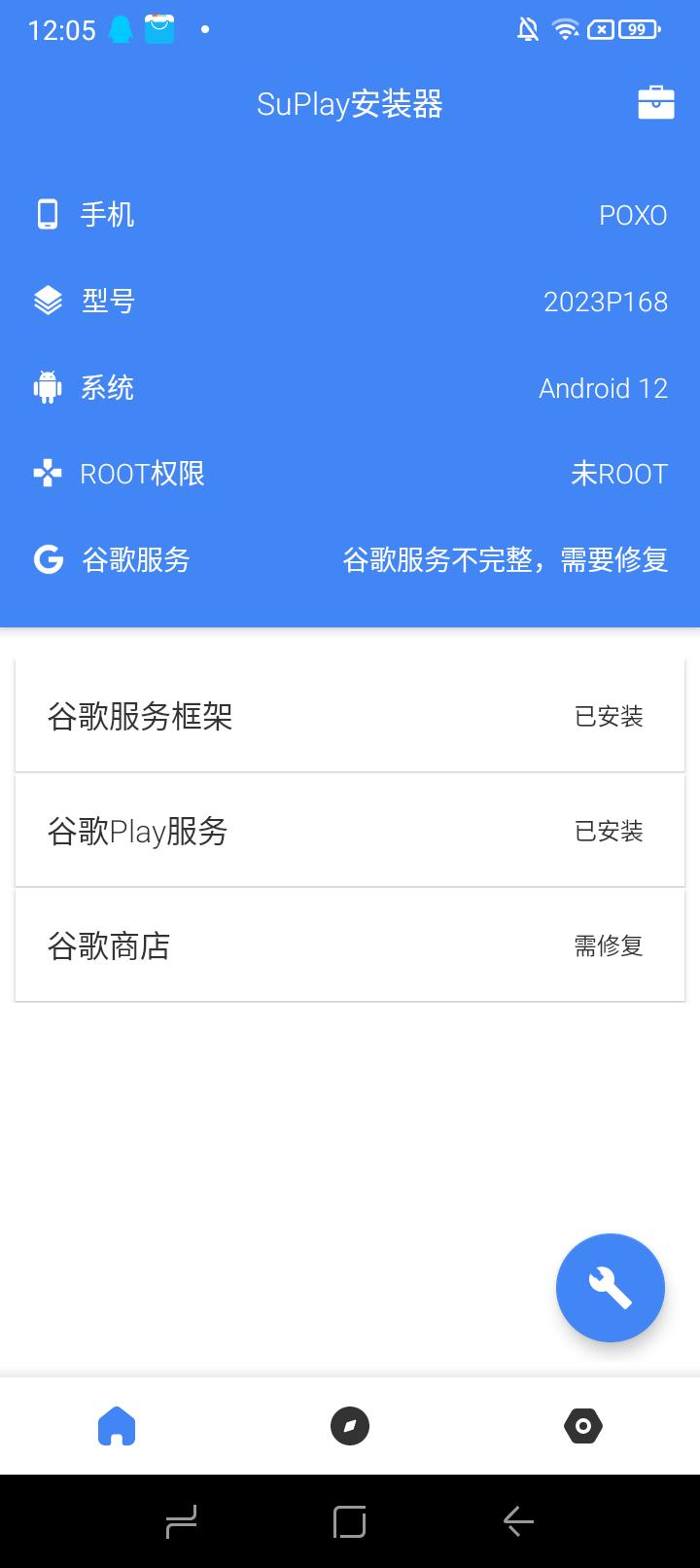This screenshot has height=1568, width=700.
Task: Open the toolbox briefcase icon
Action: pyautogui.click(x=656, y=102)
